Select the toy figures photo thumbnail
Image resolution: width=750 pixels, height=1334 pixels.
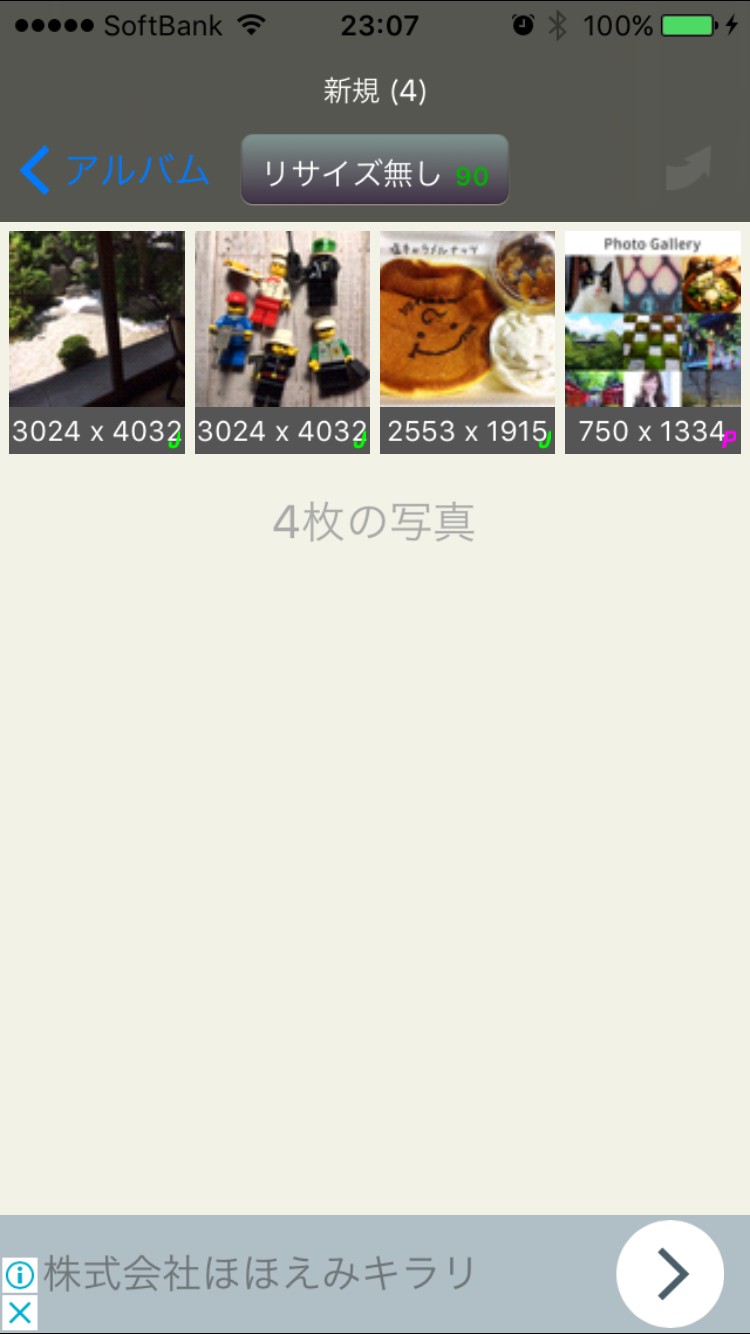coord(282,320)
